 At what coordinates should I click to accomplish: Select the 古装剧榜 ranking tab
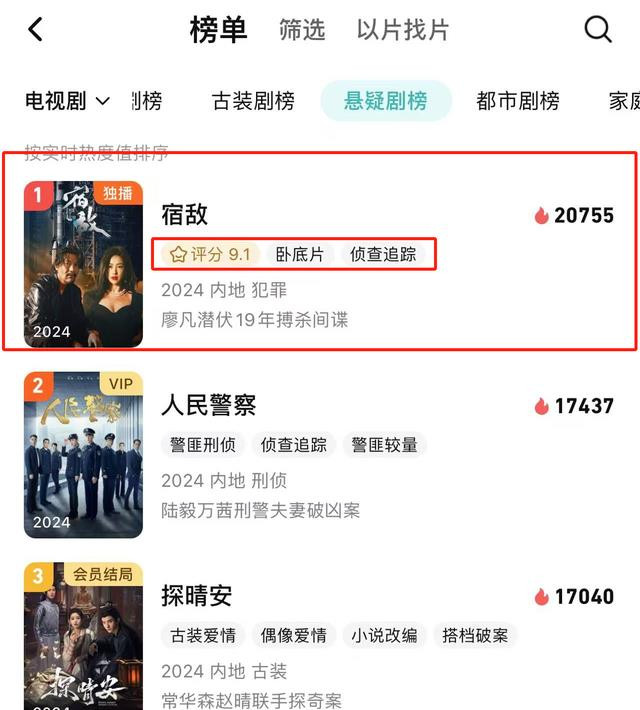tap(253, 101)
